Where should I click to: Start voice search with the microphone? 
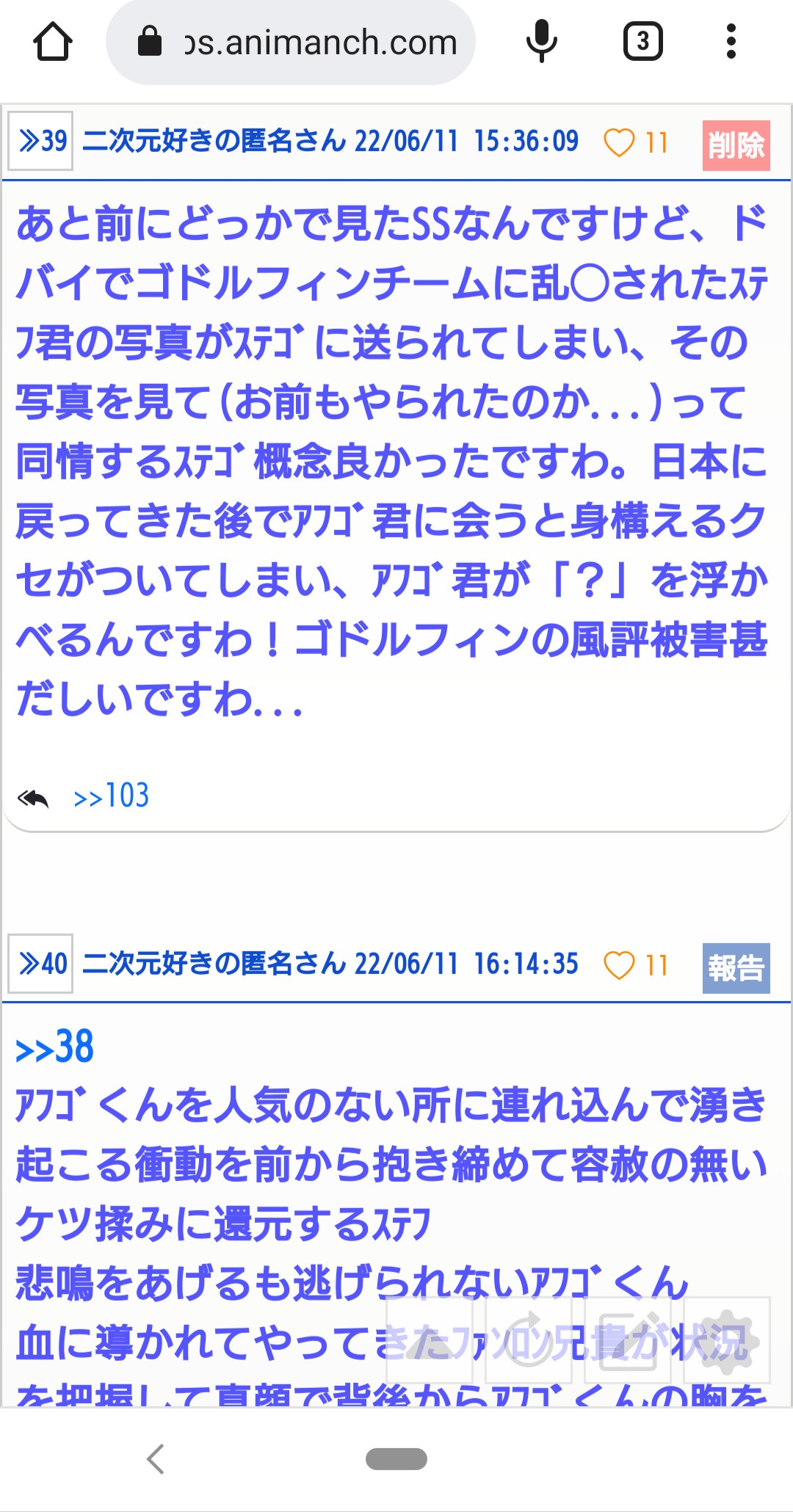click(542, 41)
